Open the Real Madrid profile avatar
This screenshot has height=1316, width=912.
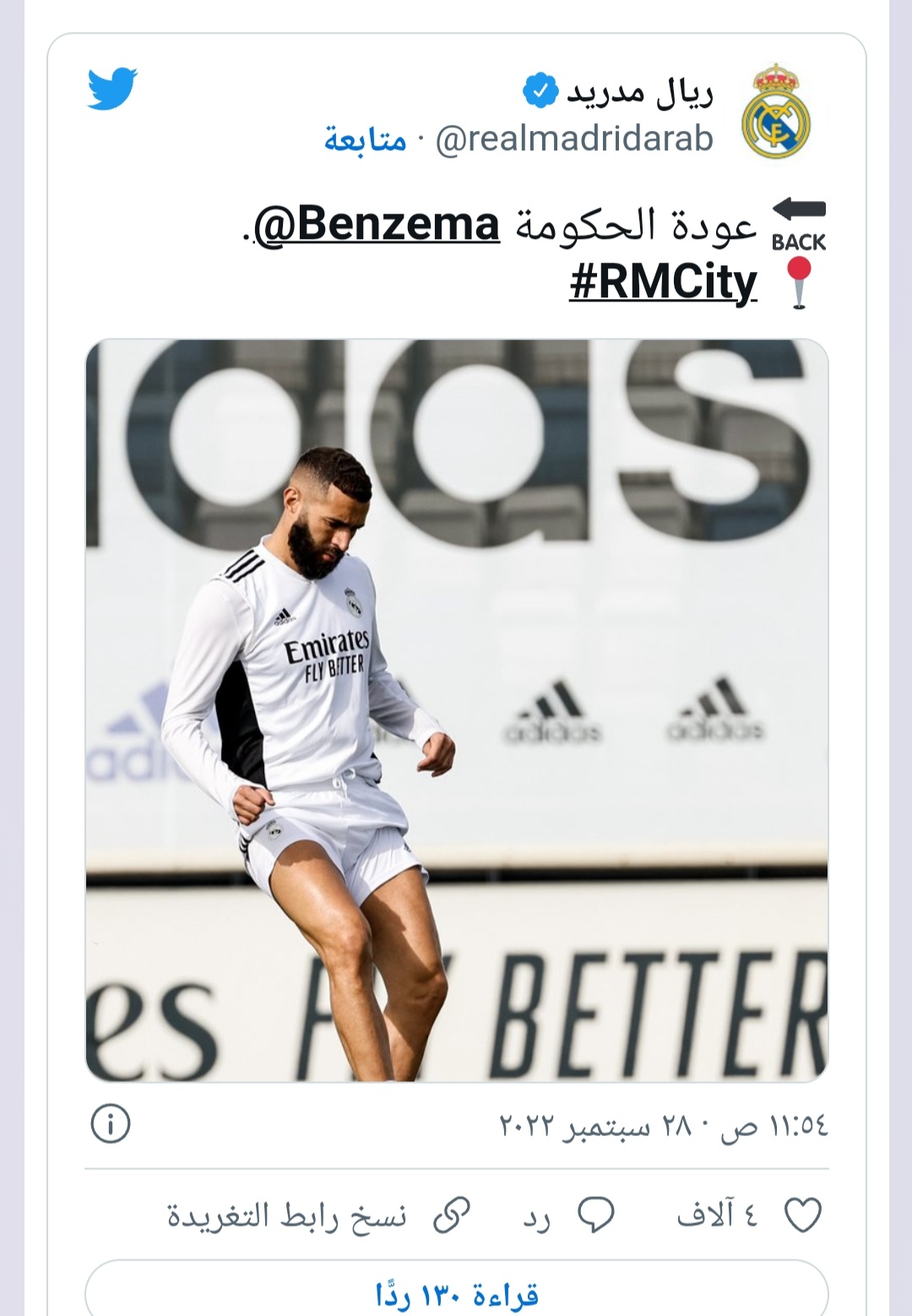click(775, 112)
